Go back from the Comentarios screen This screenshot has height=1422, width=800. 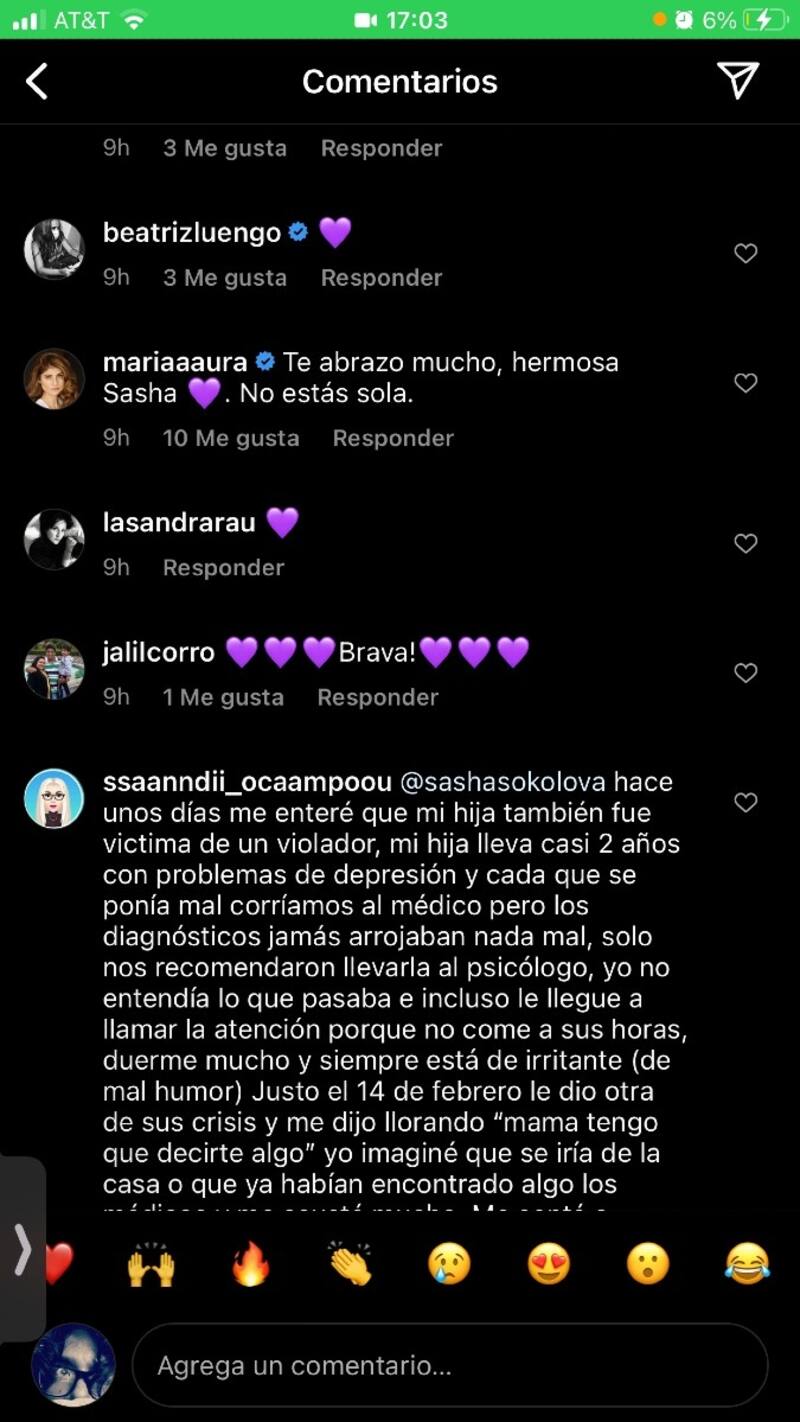(37, 81)
